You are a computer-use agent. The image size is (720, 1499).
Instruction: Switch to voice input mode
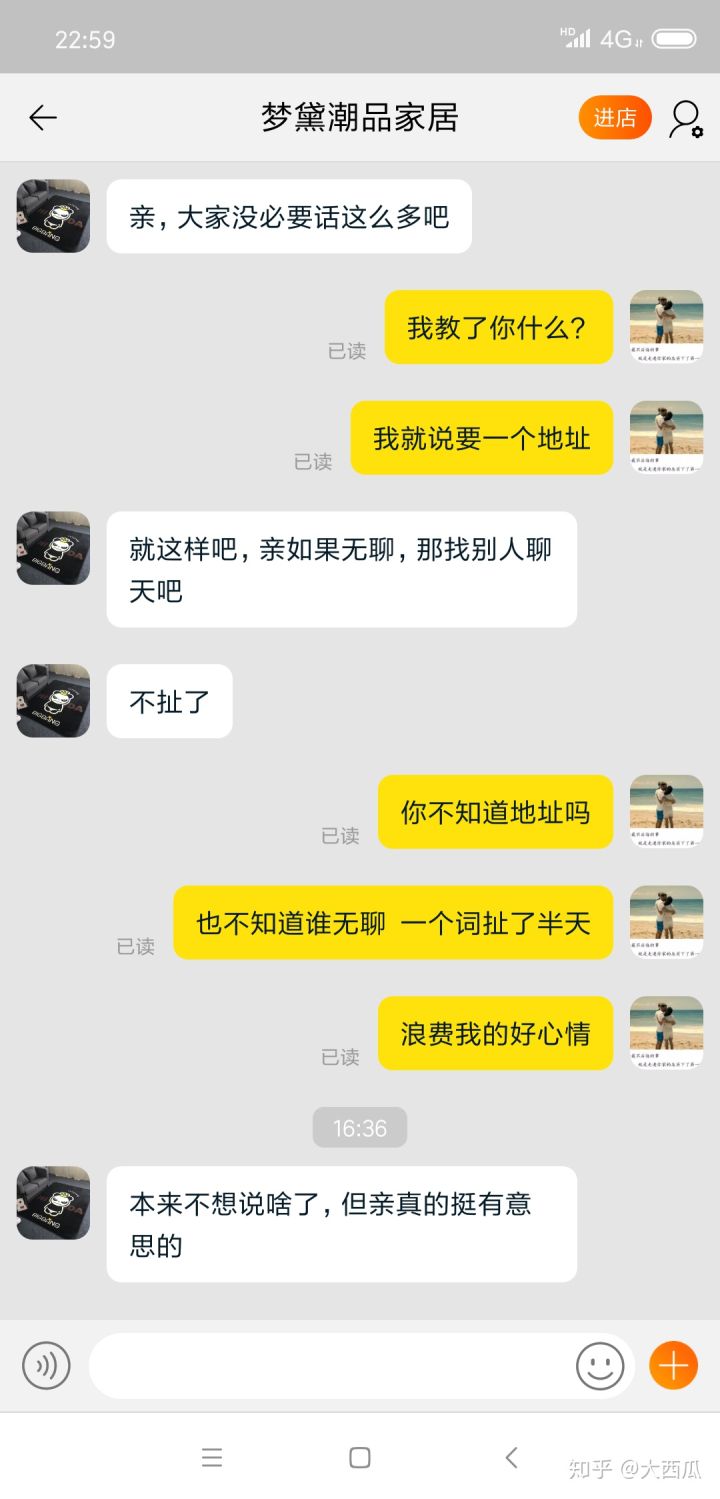coord(46,1366)
